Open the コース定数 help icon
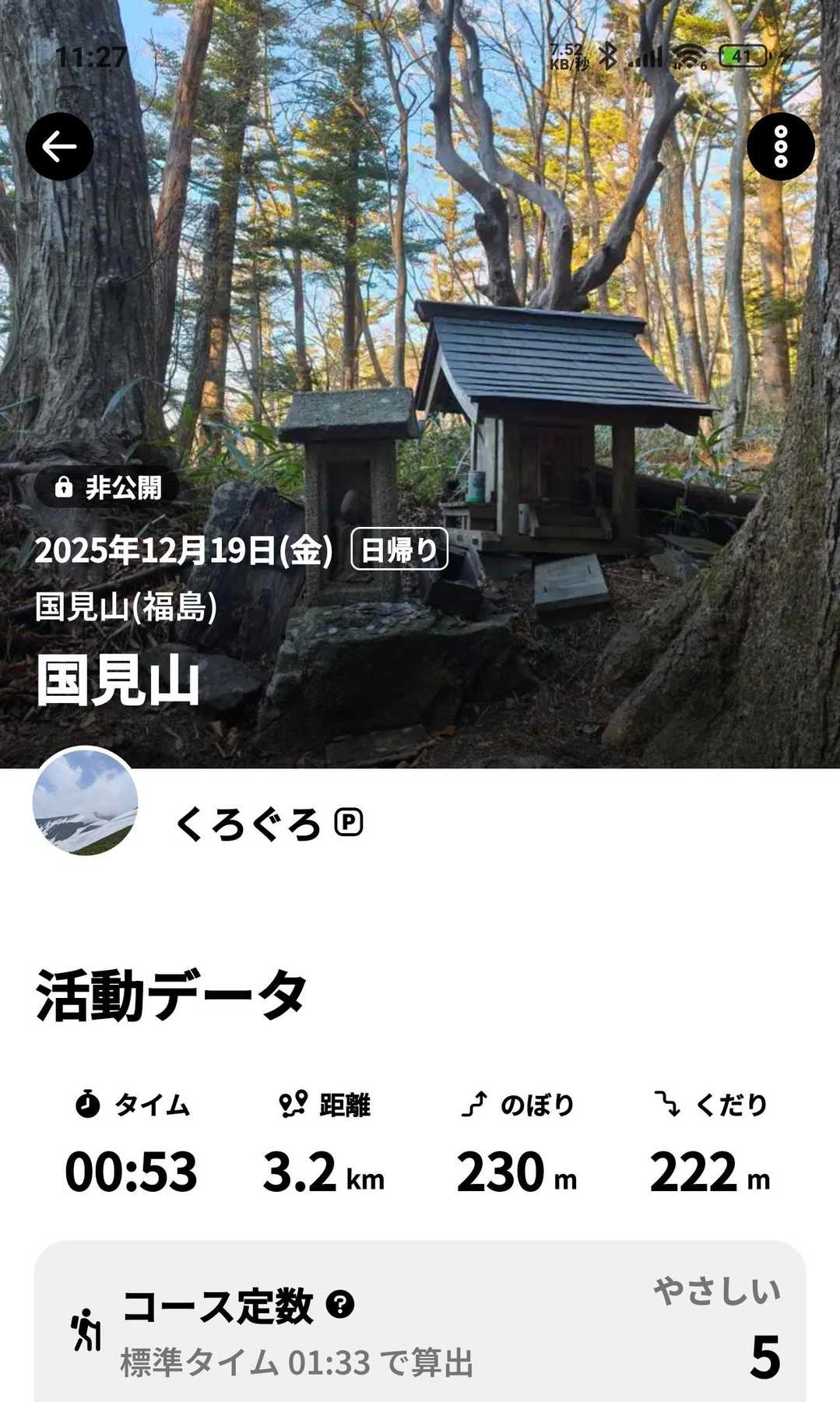 coord(340,1302)
